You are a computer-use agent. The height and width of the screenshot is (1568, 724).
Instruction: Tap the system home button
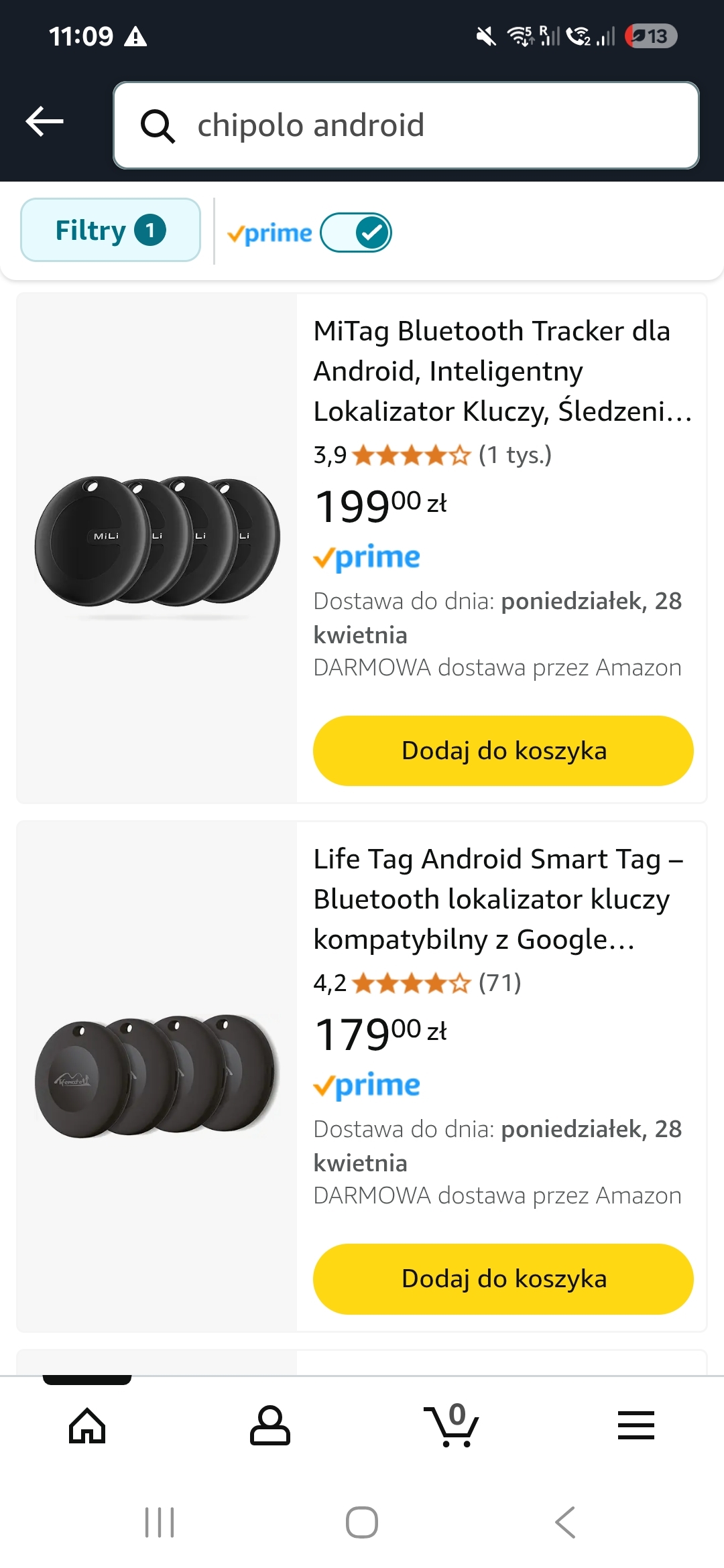pos(362,1522)
